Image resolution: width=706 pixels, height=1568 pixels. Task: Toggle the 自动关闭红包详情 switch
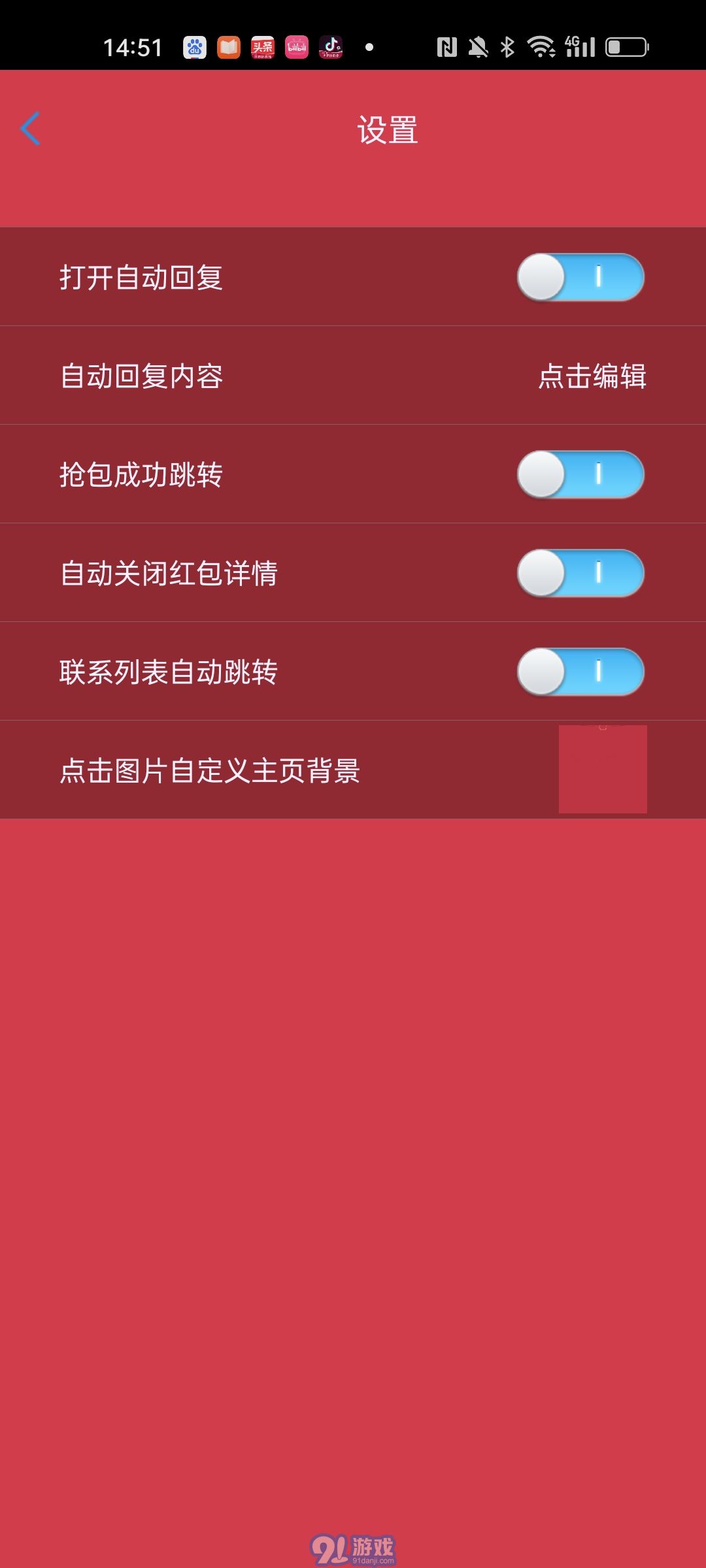click(580, 573)
